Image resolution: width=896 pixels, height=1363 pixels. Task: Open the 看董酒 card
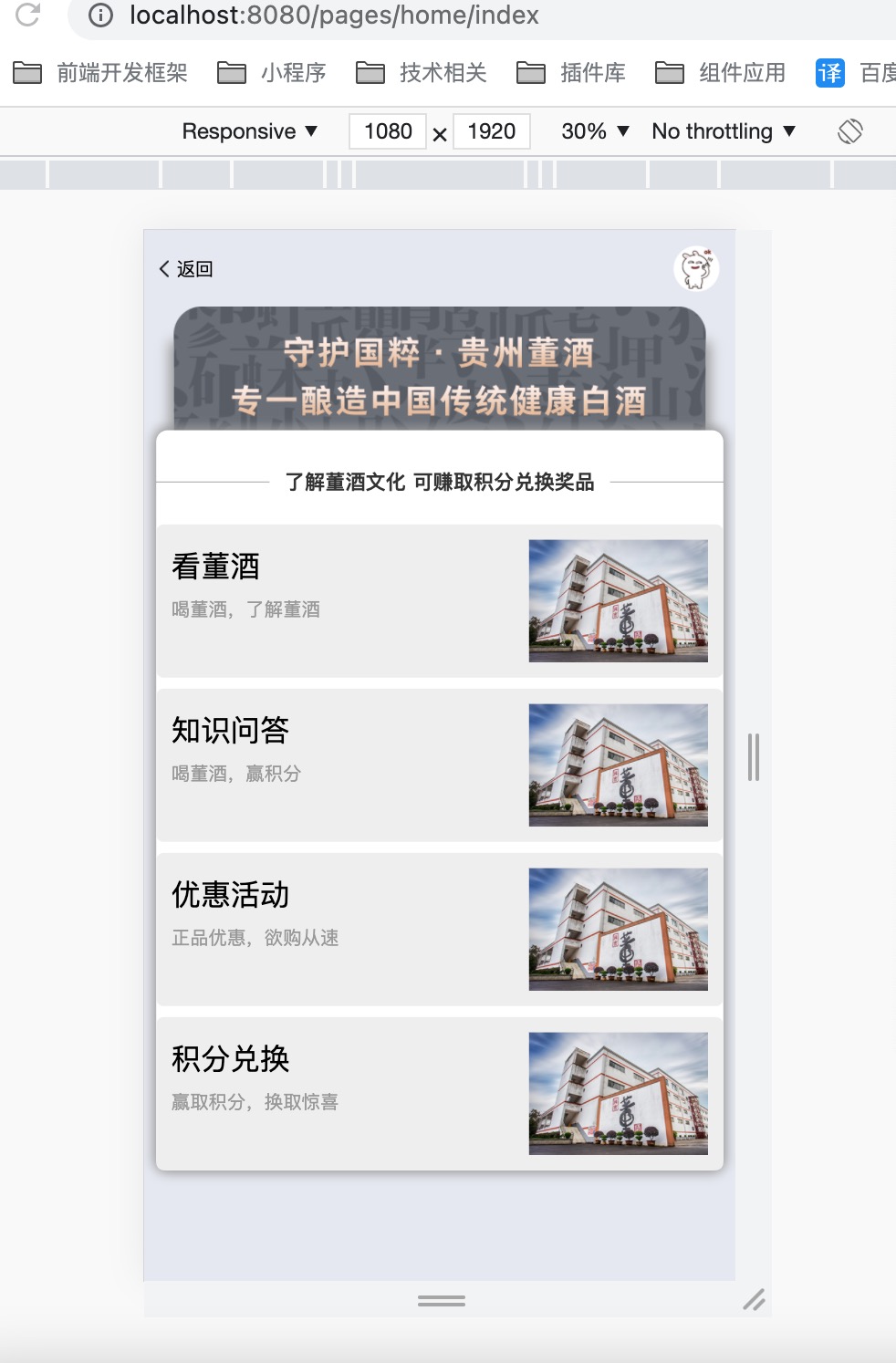439,600
